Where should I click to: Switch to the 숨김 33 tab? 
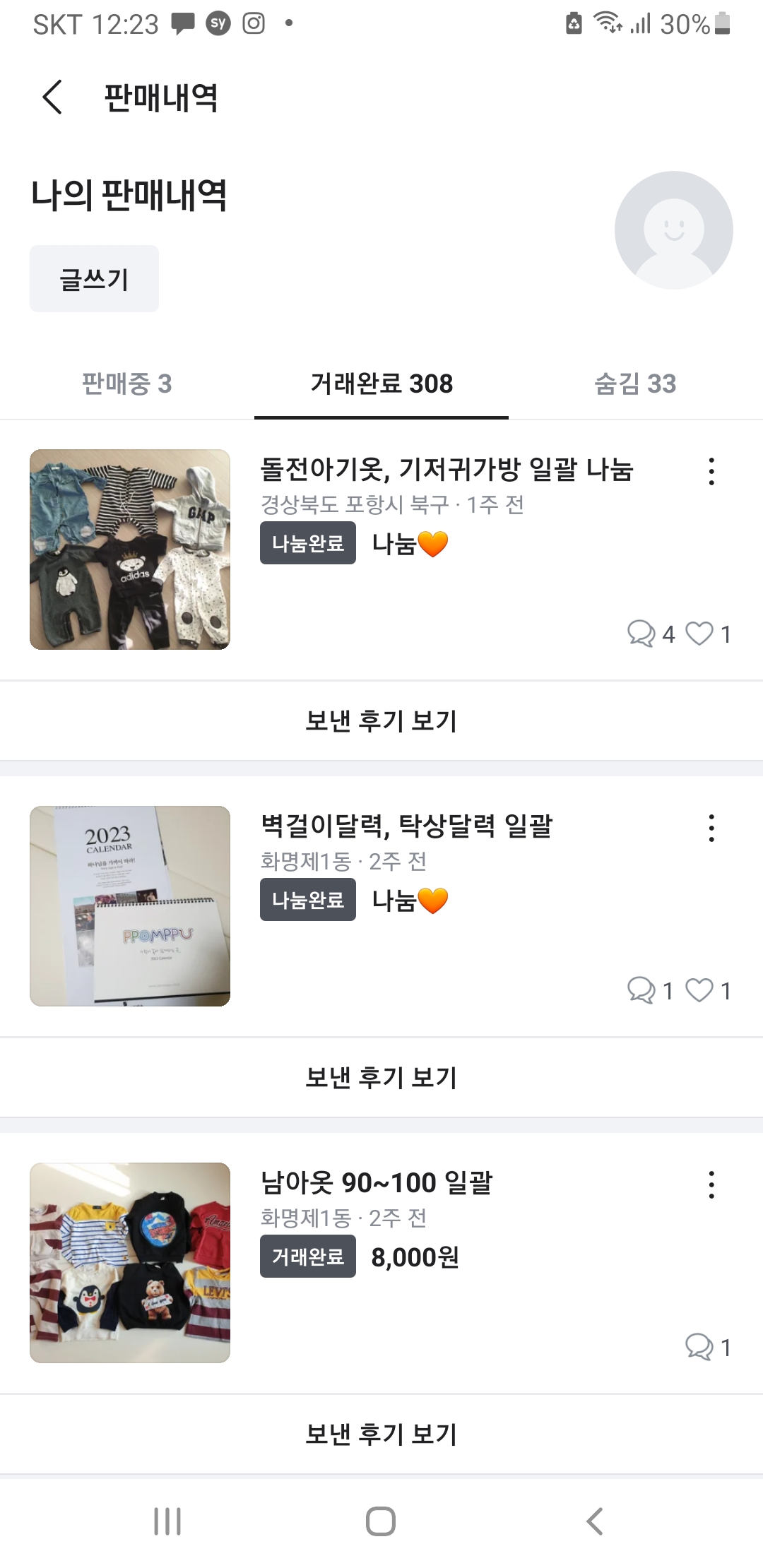(x=635, y=384)
